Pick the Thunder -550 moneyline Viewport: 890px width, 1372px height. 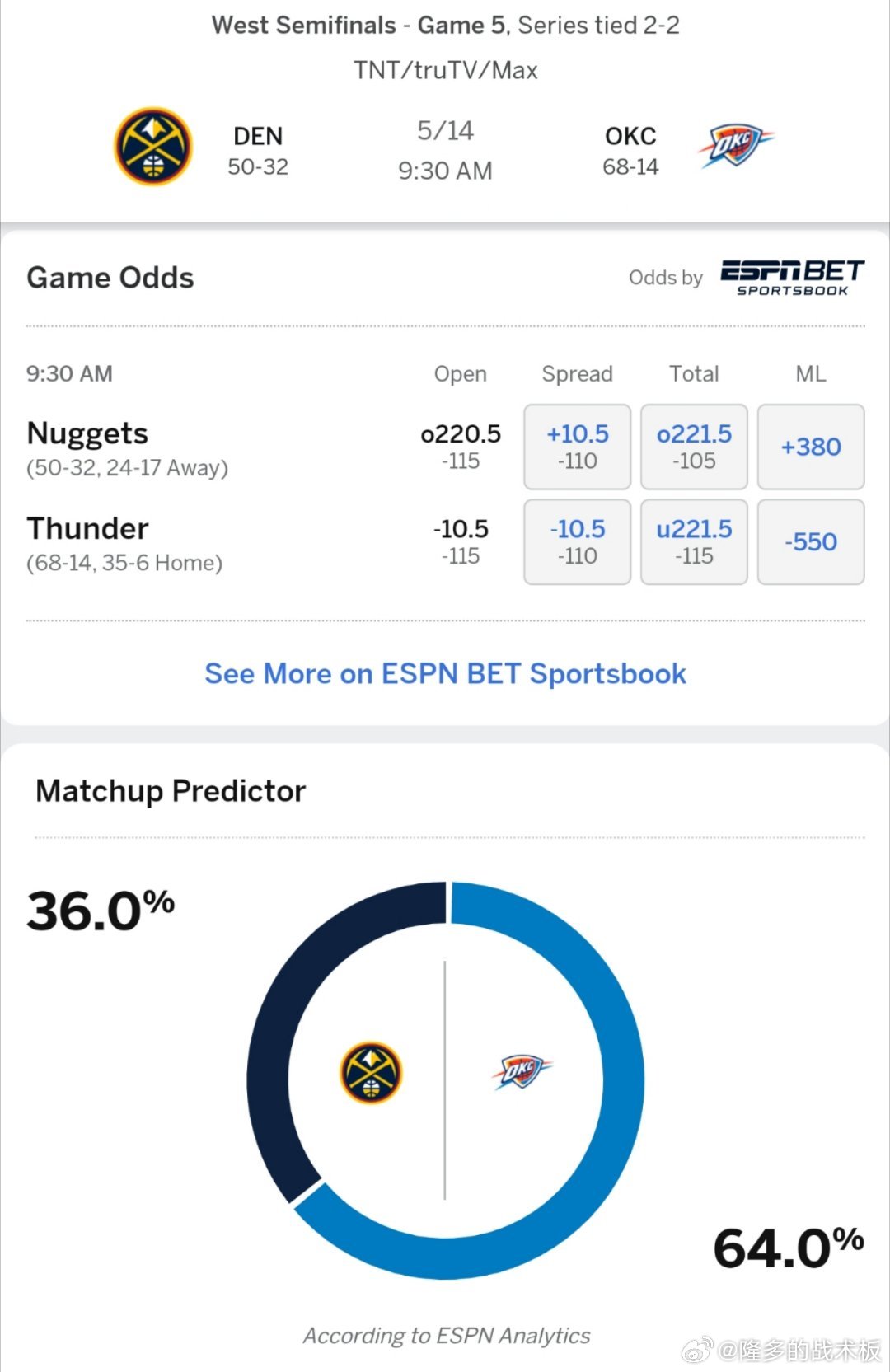(811, 541)
